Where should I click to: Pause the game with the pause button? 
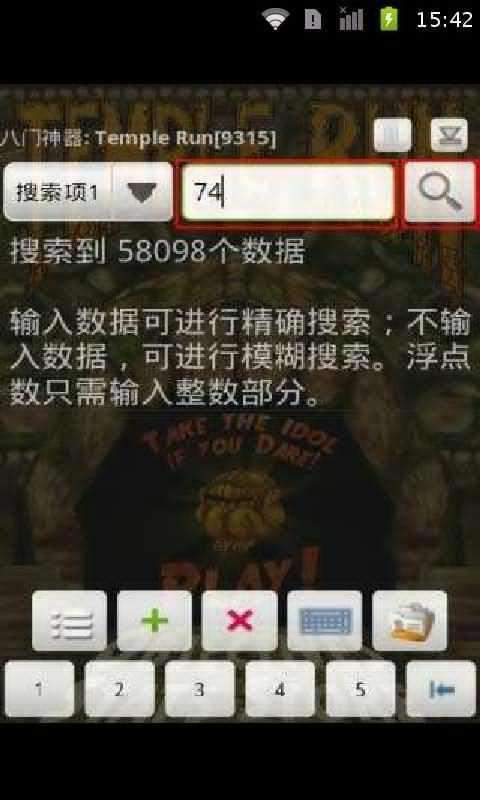(x=392, y=136)
